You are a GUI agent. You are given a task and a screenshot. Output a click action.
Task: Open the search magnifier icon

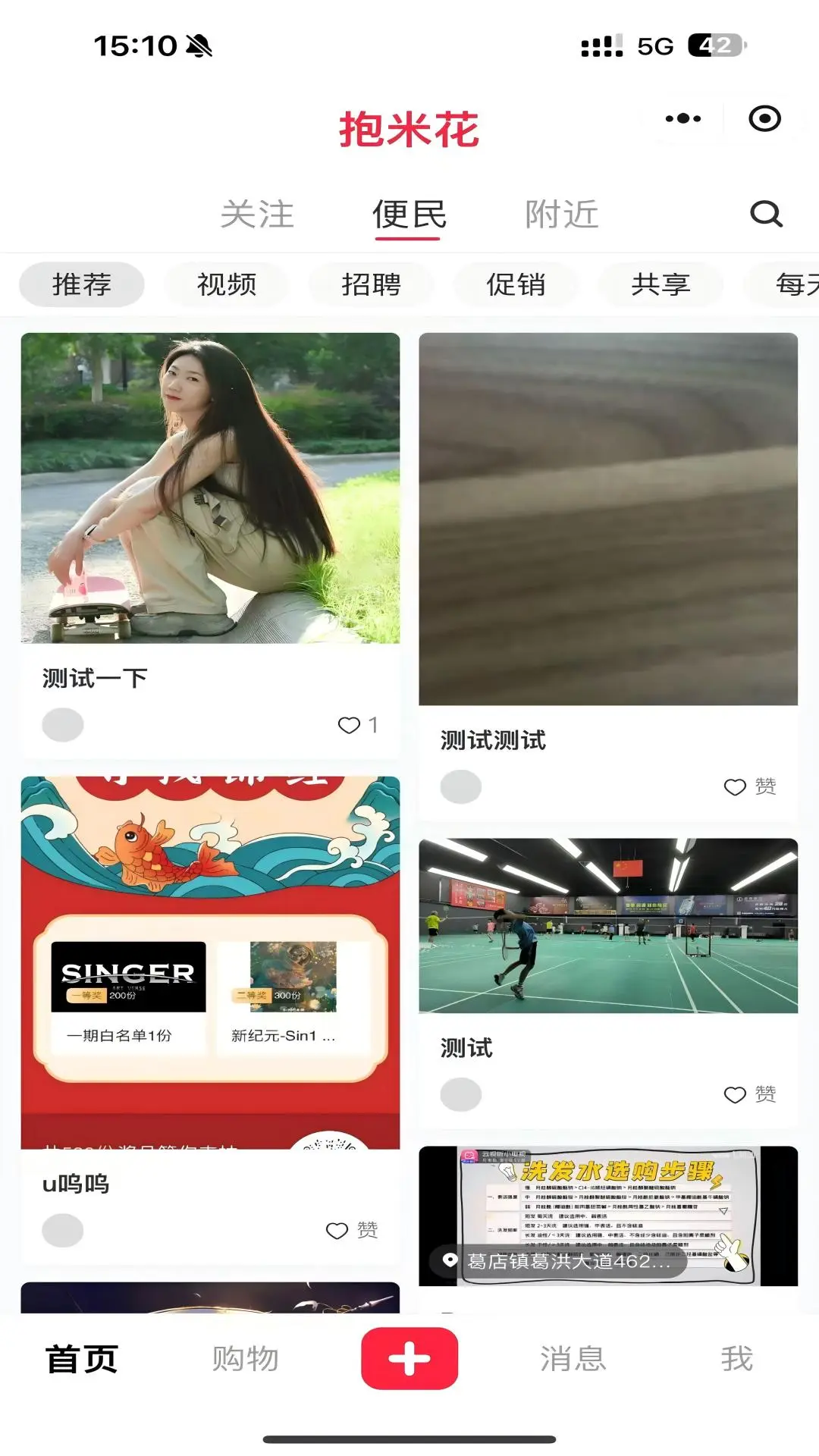tap(766, 214)
